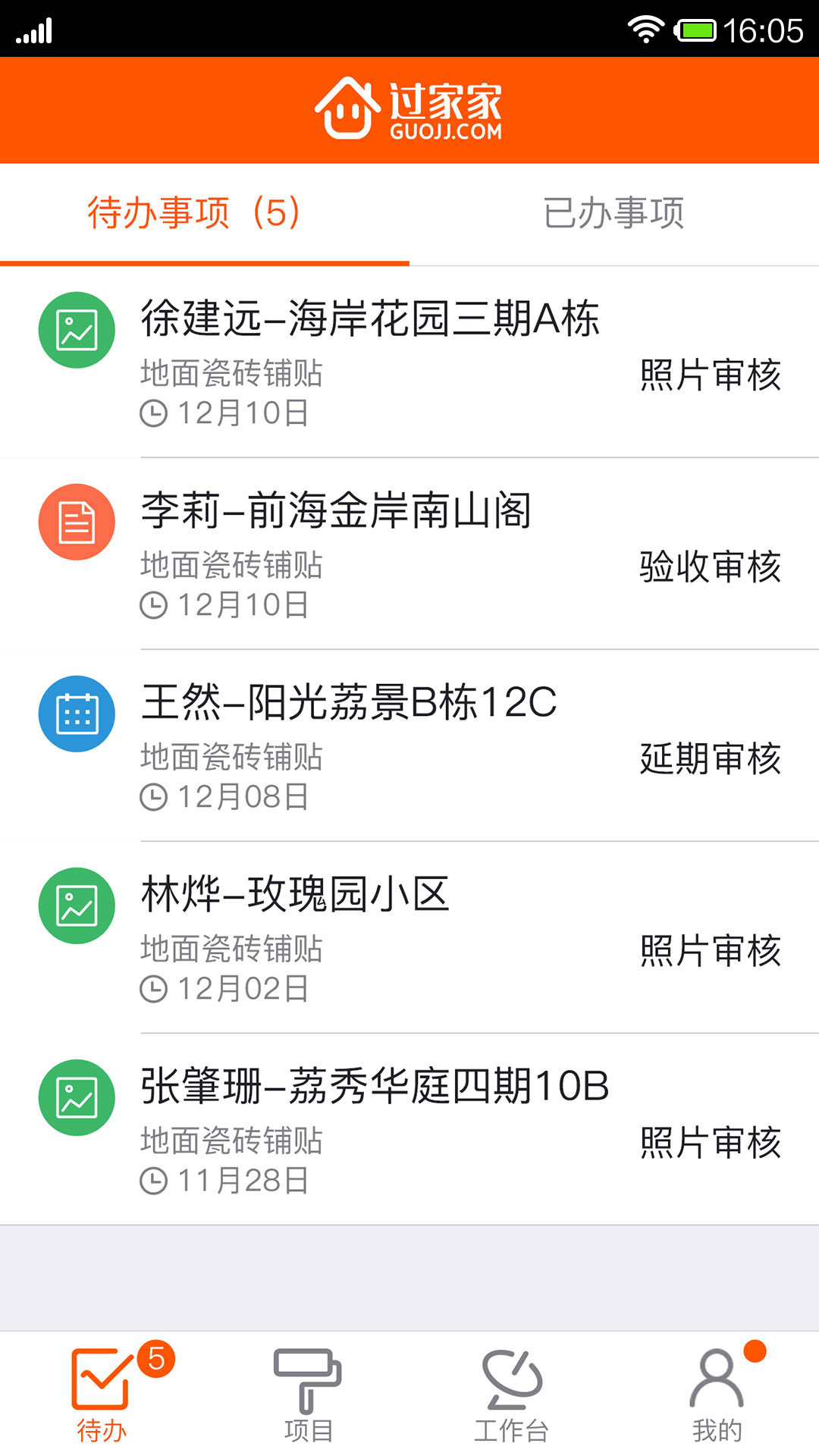819x1456 pixels.
Task: Tap the photo icon next to 林烨-玫瑰园小区
Action: point(77,905)
